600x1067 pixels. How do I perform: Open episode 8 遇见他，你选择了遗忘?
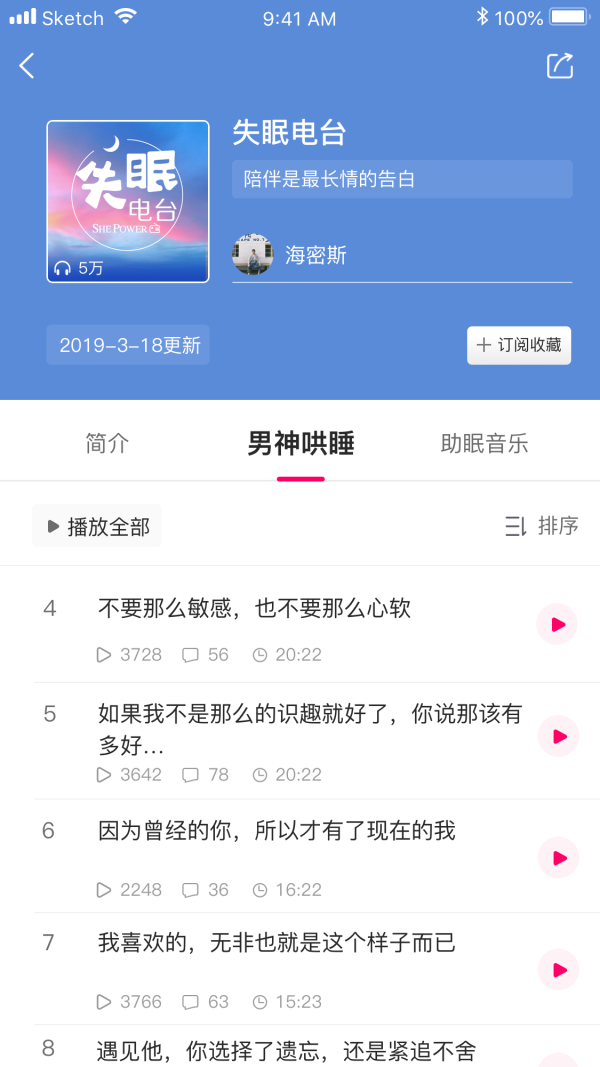[286, 1051]
